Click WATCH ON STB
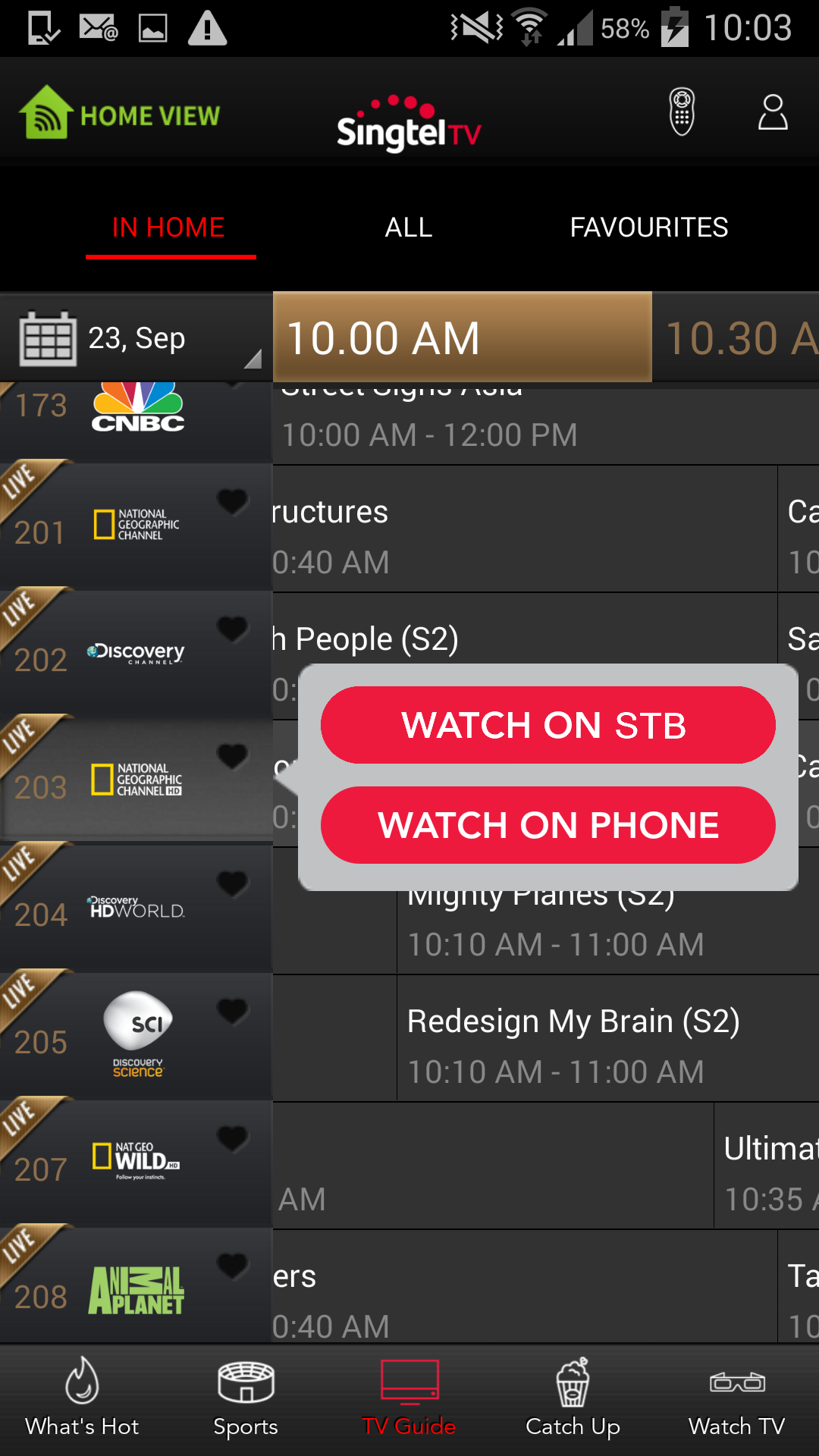819x1456 pixels. 548,725
